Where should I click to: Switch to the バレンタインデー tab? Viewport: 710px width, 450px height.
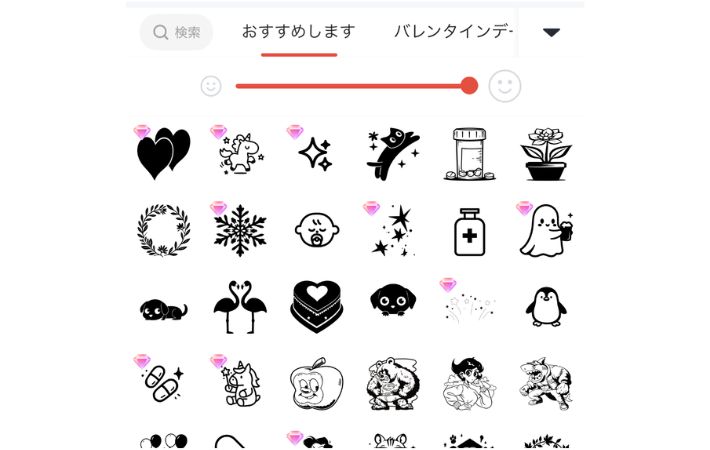point(453,32)
